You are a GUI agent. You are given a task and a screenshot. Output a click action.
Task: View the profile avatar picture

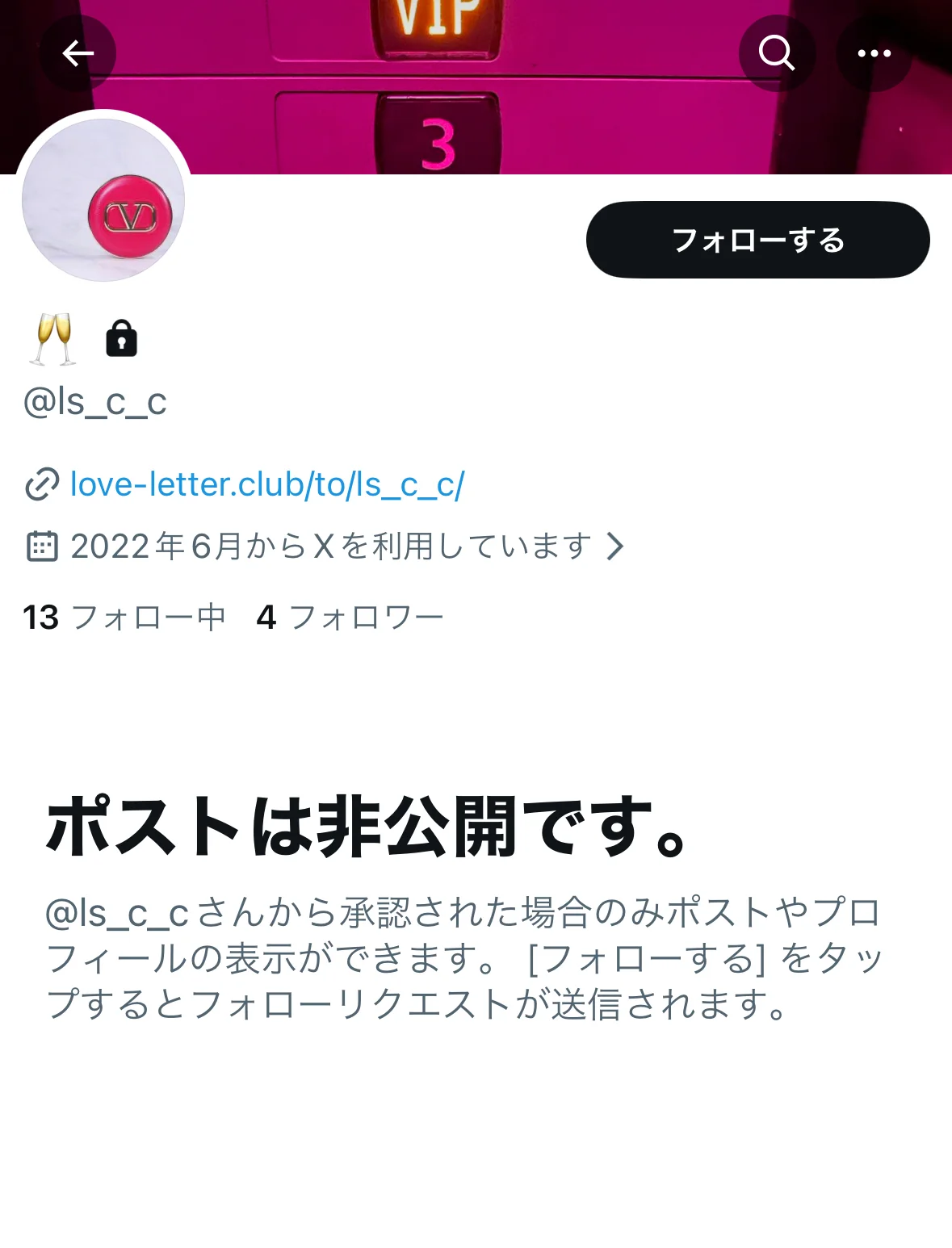coord(103,200)
